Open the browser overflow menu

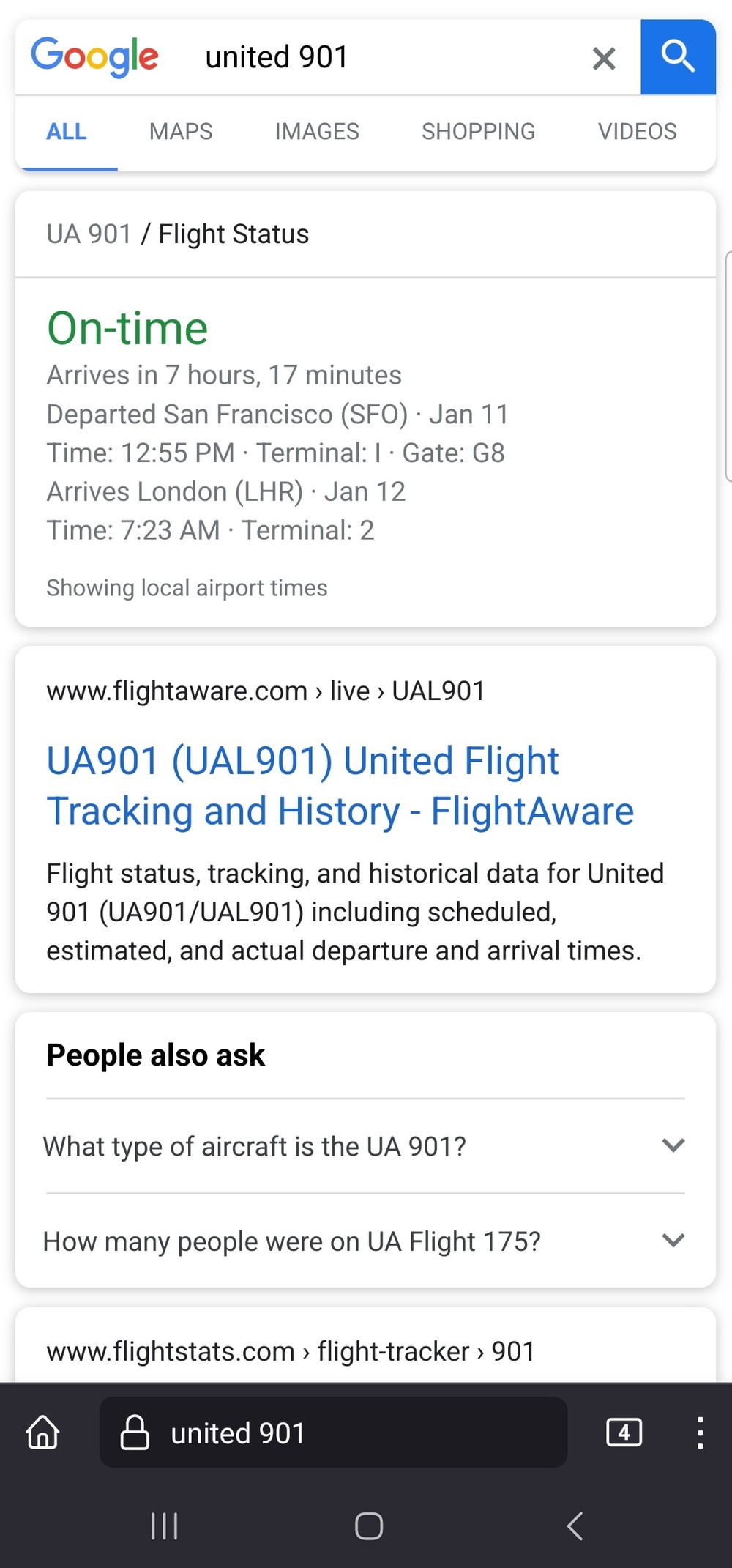[x=700, y=1433]
